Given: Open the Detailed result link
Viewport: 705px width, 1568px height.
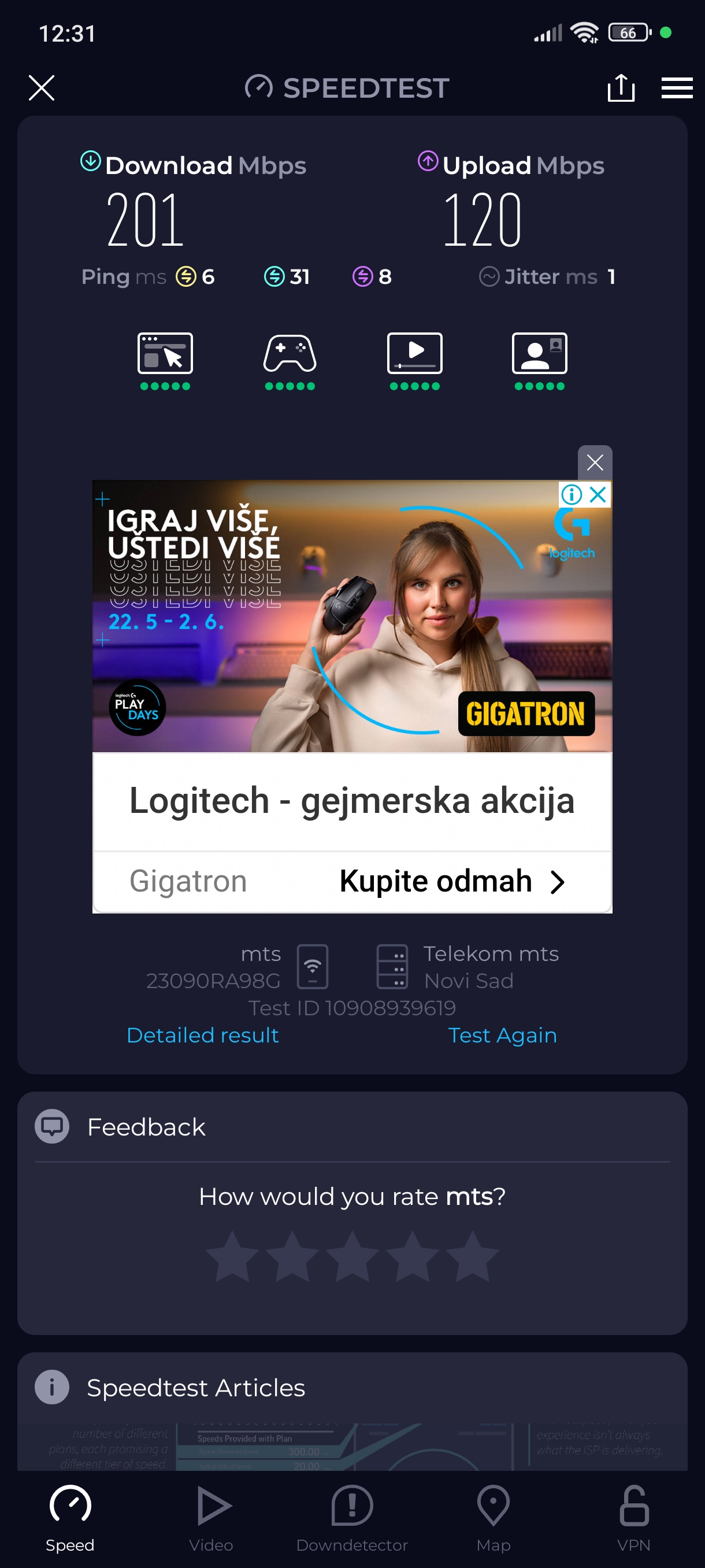Looking at the screenshot, I should pos(203,1035).
